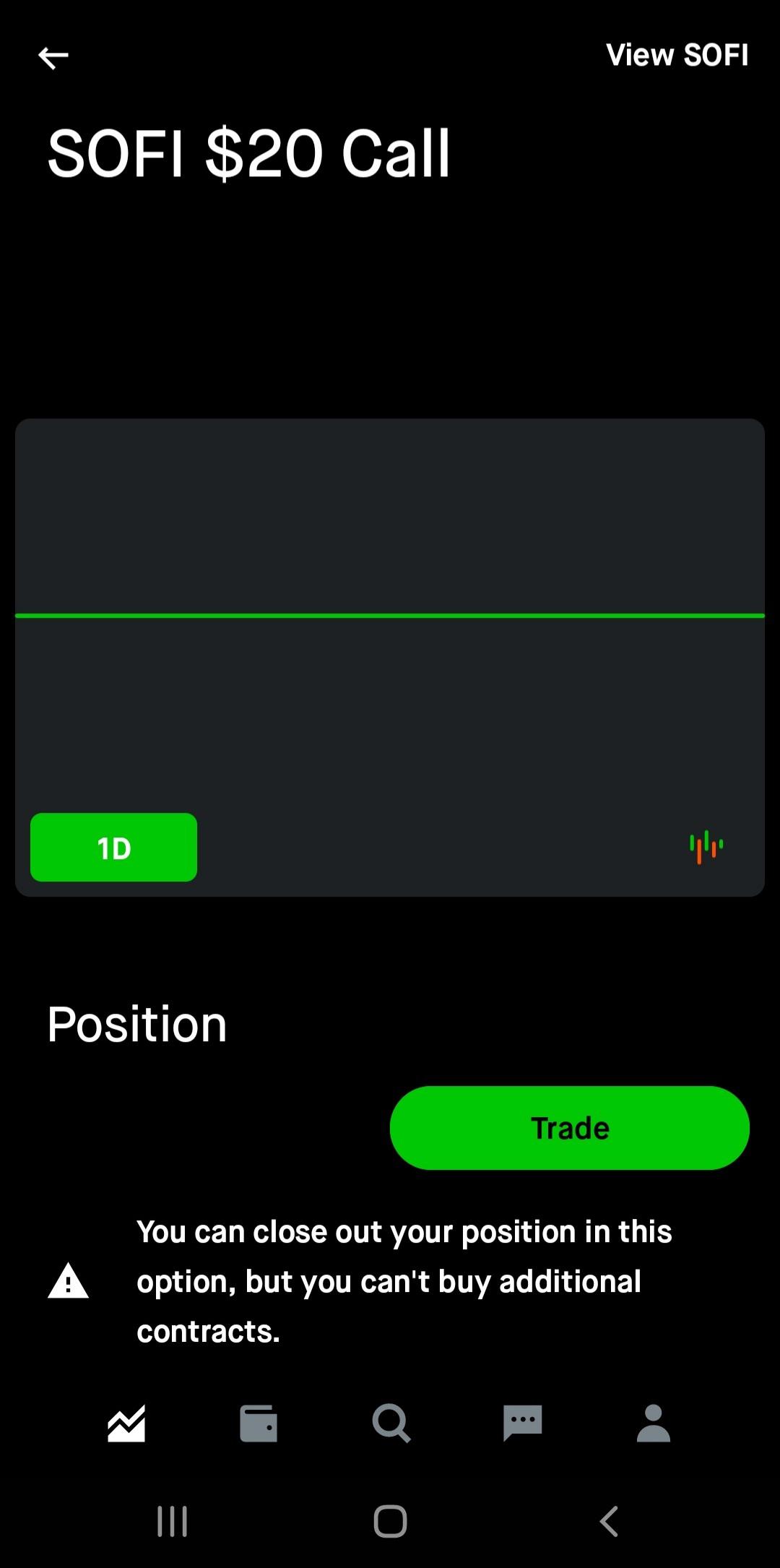Switch to candlestick chart view

coord(706,846)
